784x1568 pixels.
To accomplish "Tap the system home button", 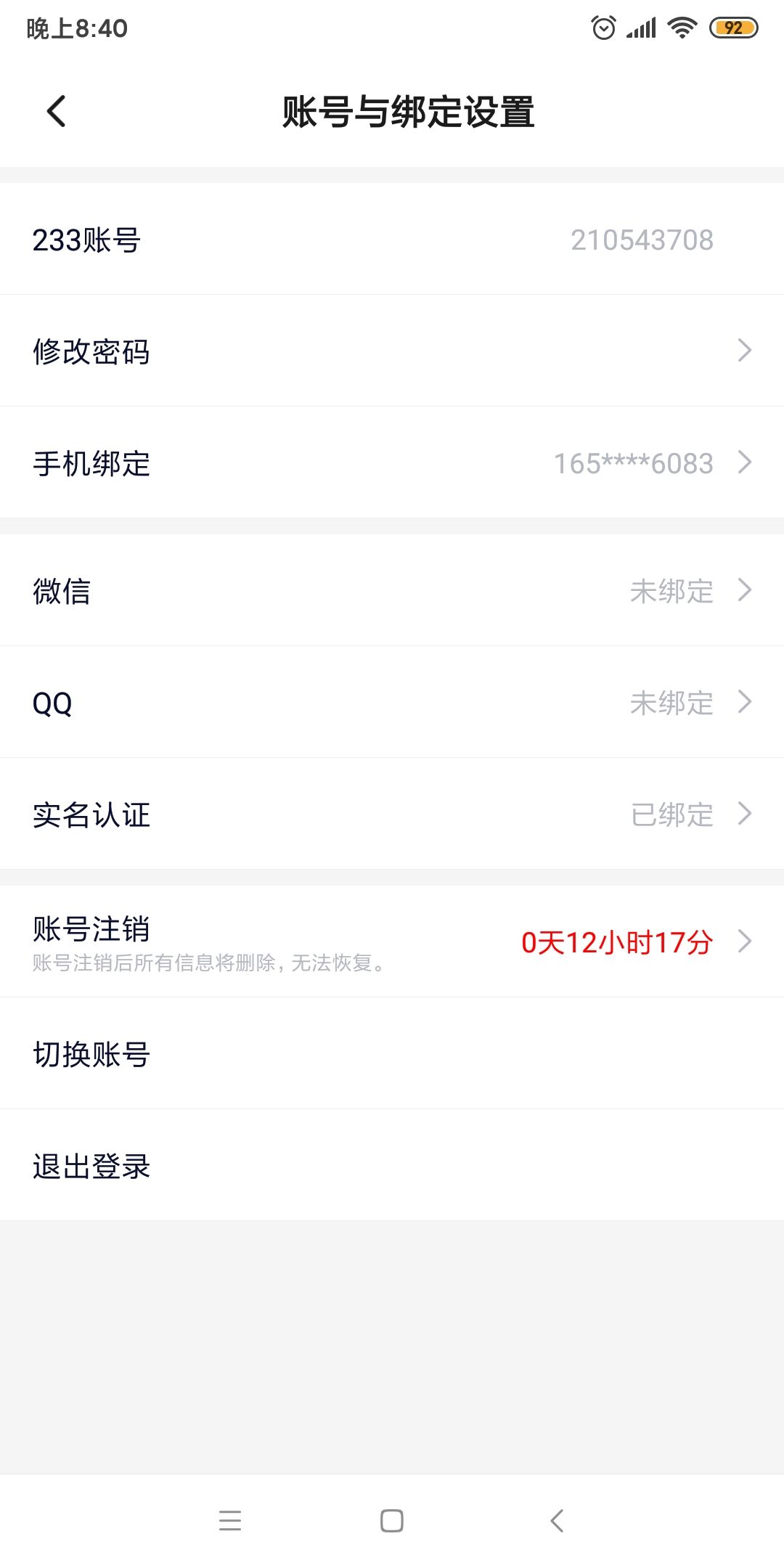I will (392, 1520).
